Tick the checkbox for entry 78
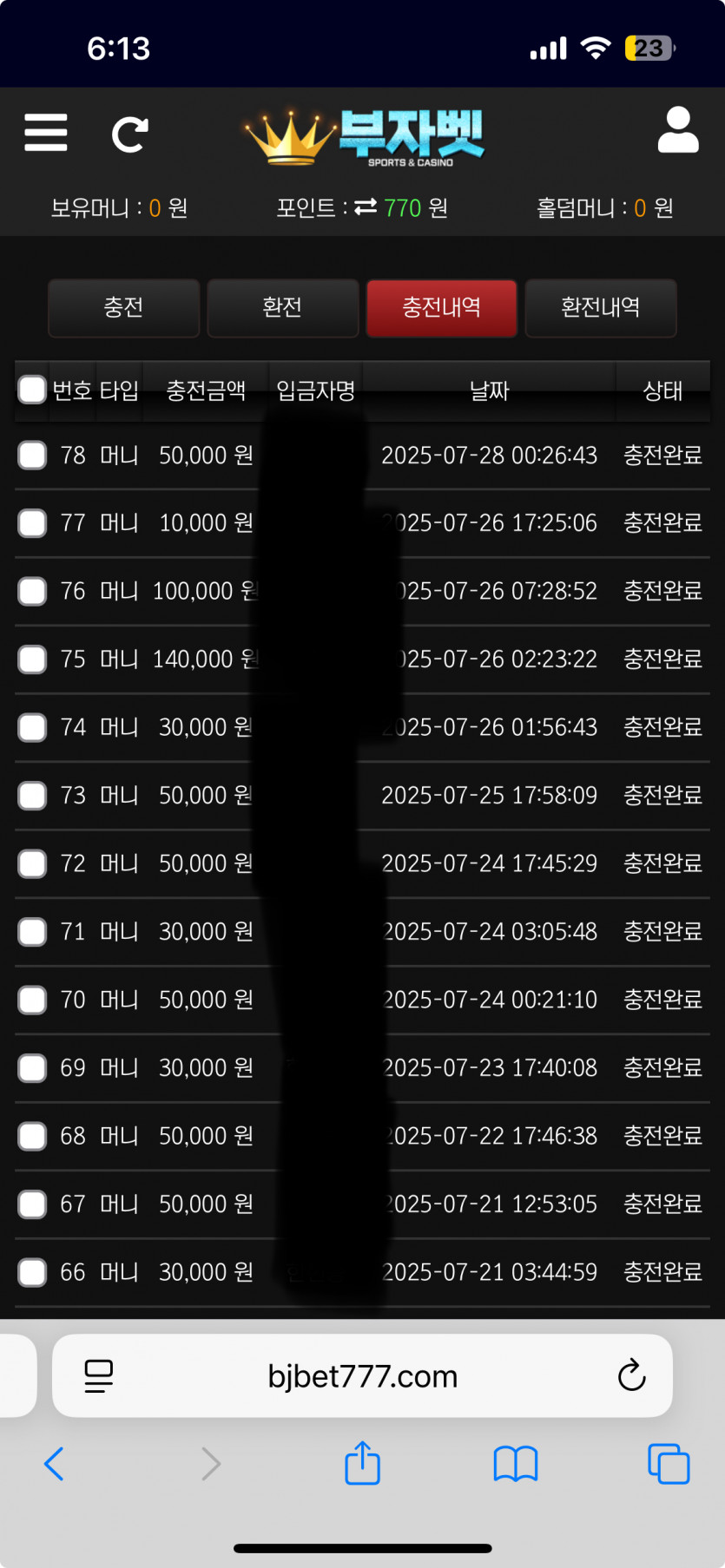The height and width of the screenshot is (1568, 725). (32, 455)
